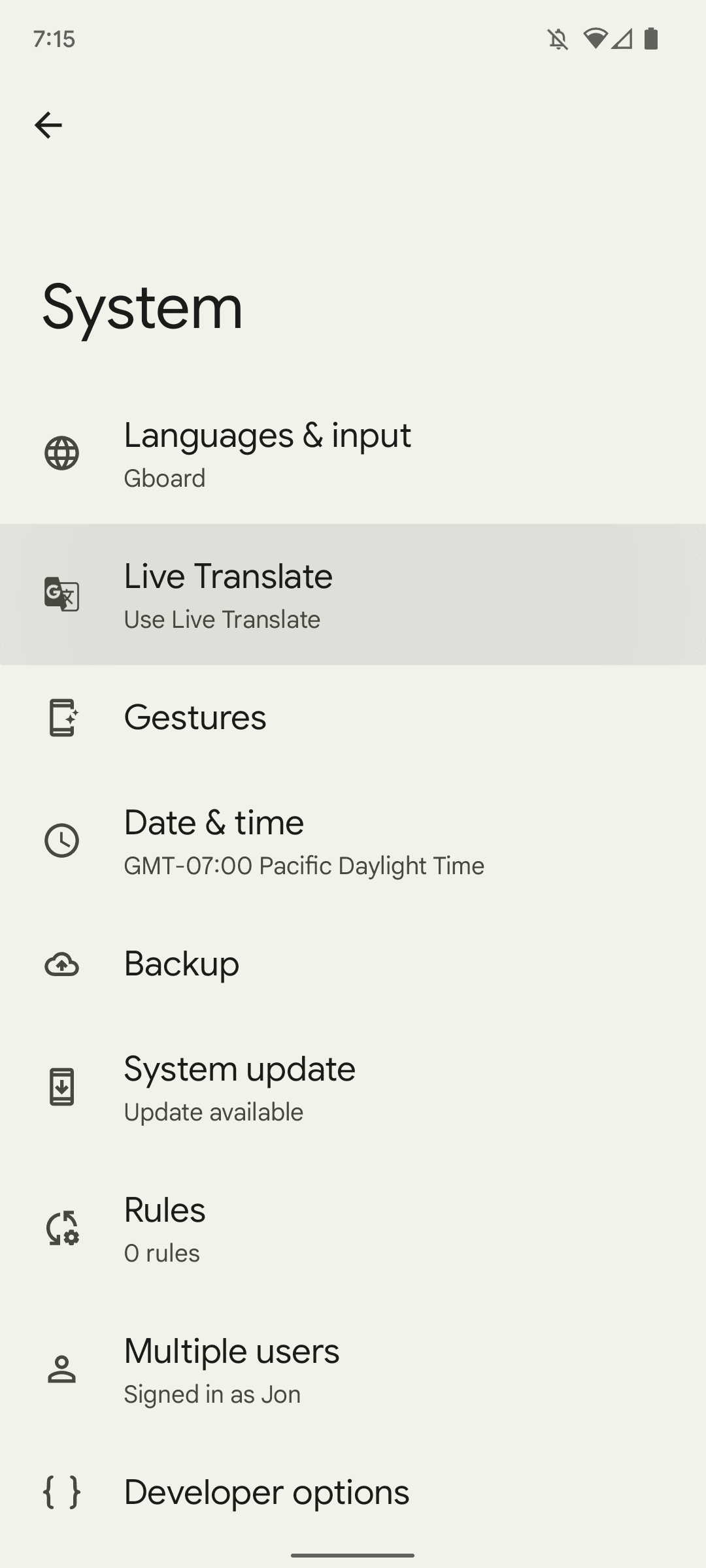This screenshot has width=706, height=1568.
Task: Open Live Translate settings
Action: pos(353,595)
